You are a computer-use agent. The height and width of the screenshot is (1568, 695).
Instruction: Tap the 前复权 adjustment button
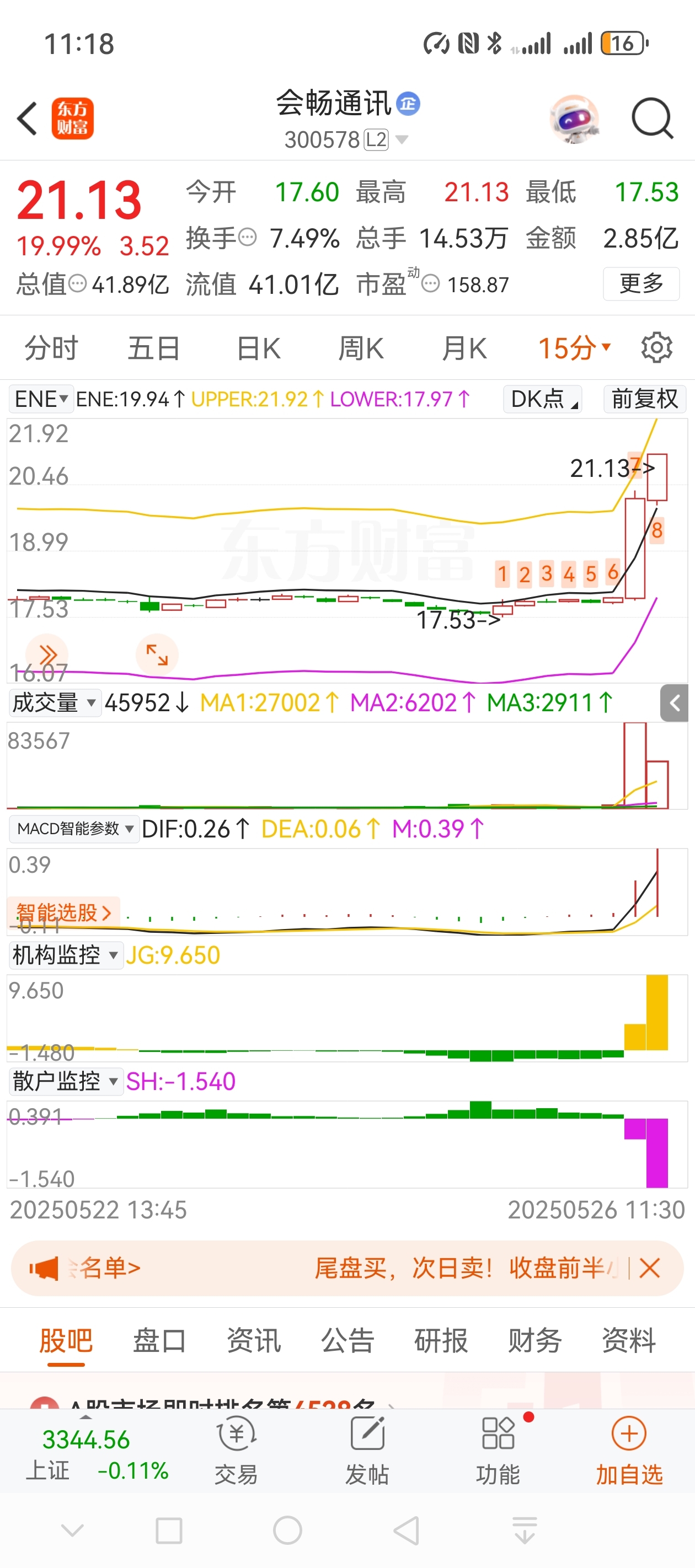(644, 399)
